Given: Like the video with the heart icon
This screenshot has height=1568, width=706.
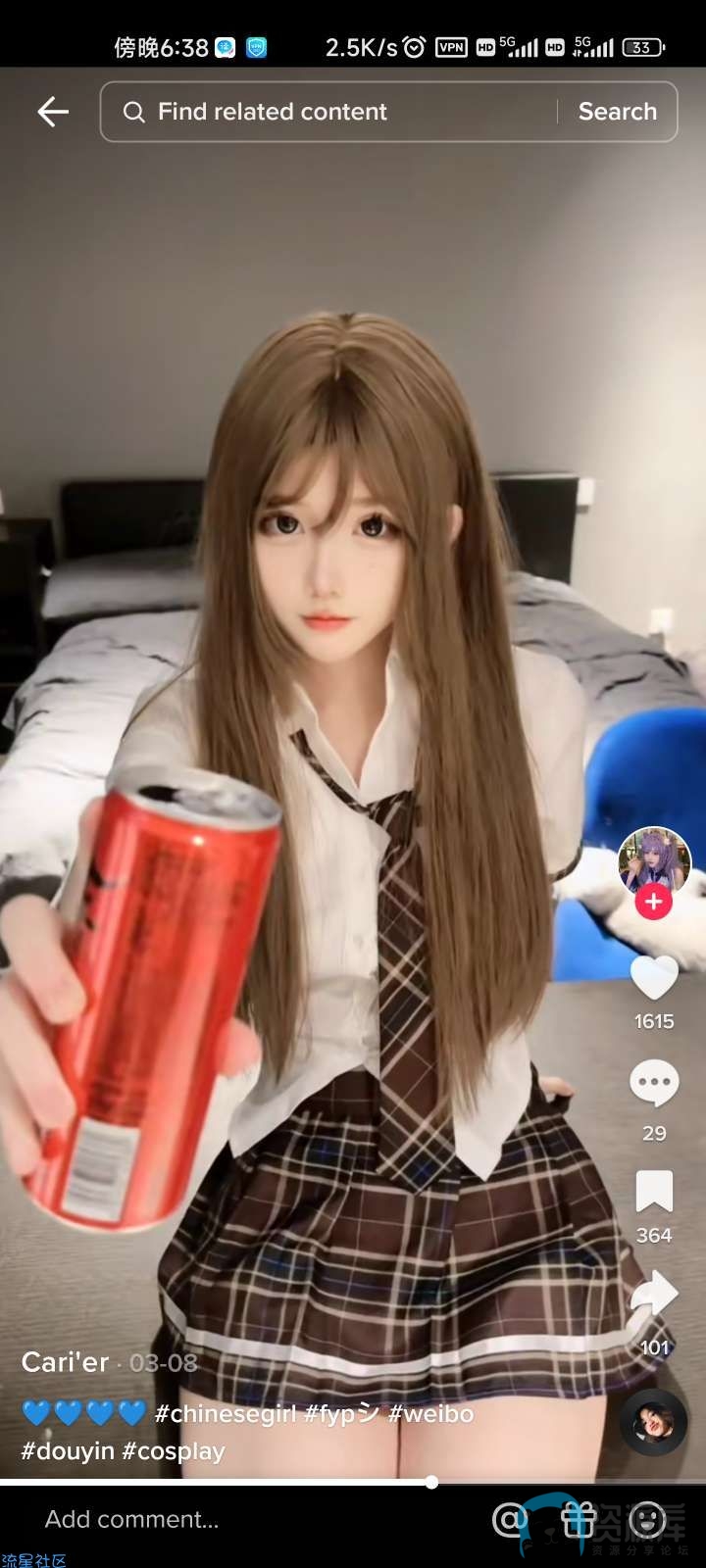Looking at the screenshot, I should pos(654,978).
